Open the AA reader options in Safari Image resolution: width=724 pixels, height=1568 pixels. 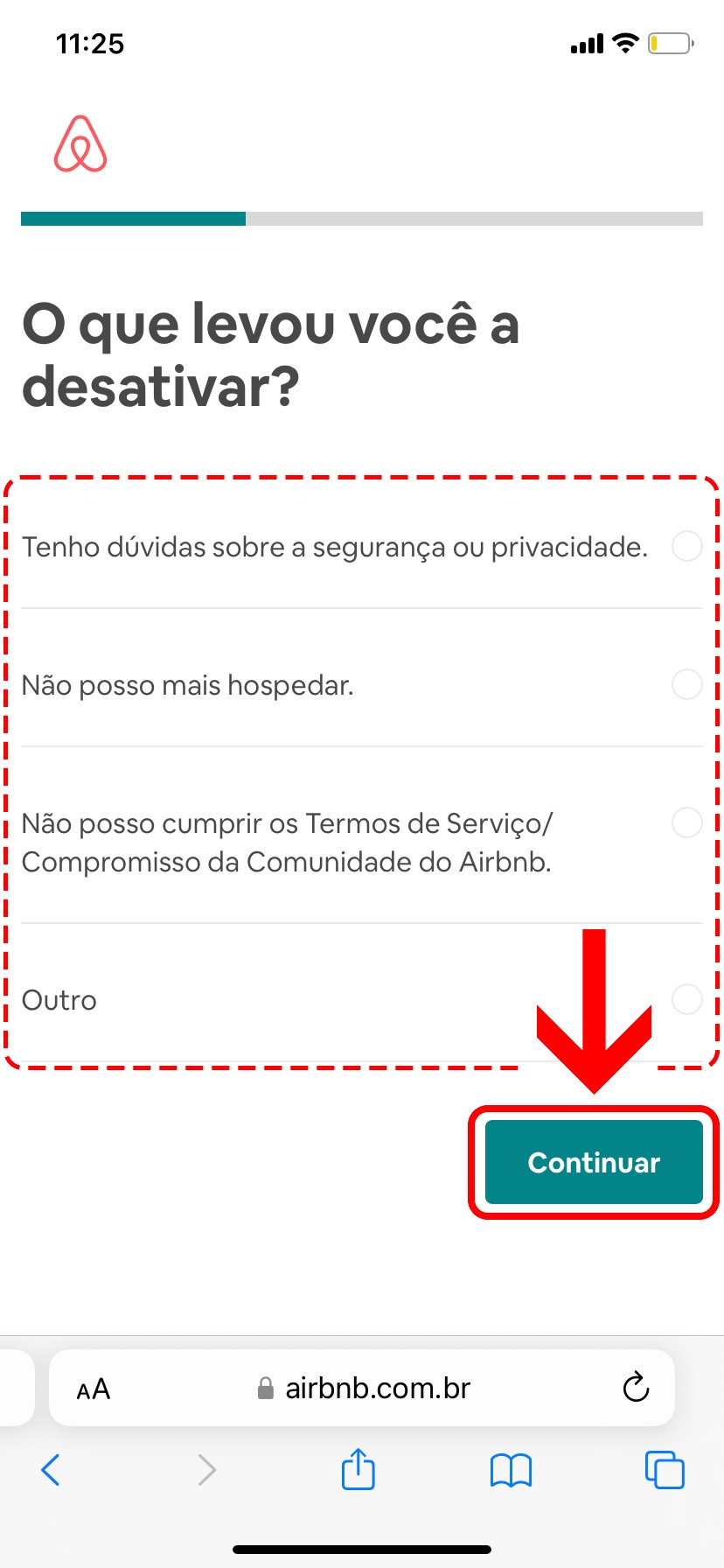[94, 1389]
